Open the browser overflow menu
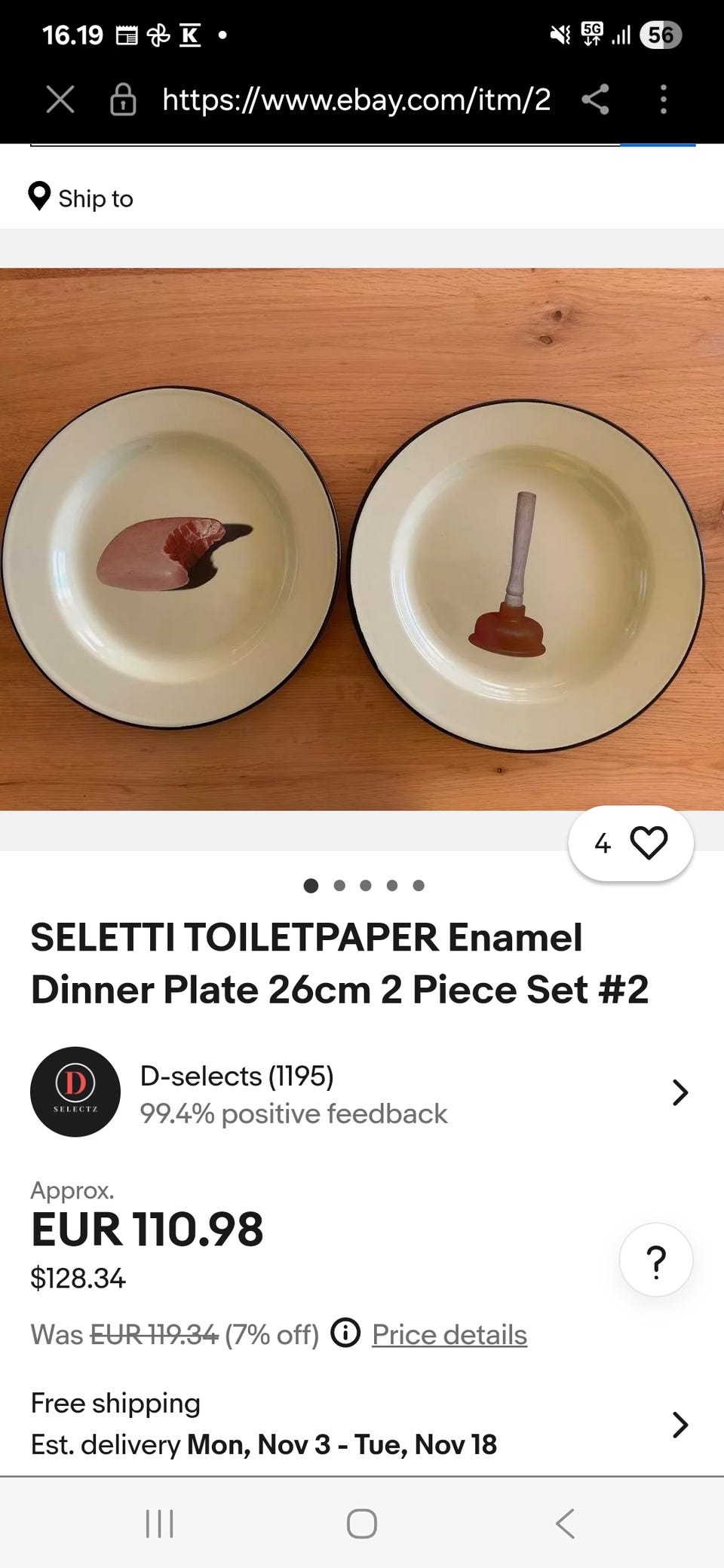 click(663, 100)
